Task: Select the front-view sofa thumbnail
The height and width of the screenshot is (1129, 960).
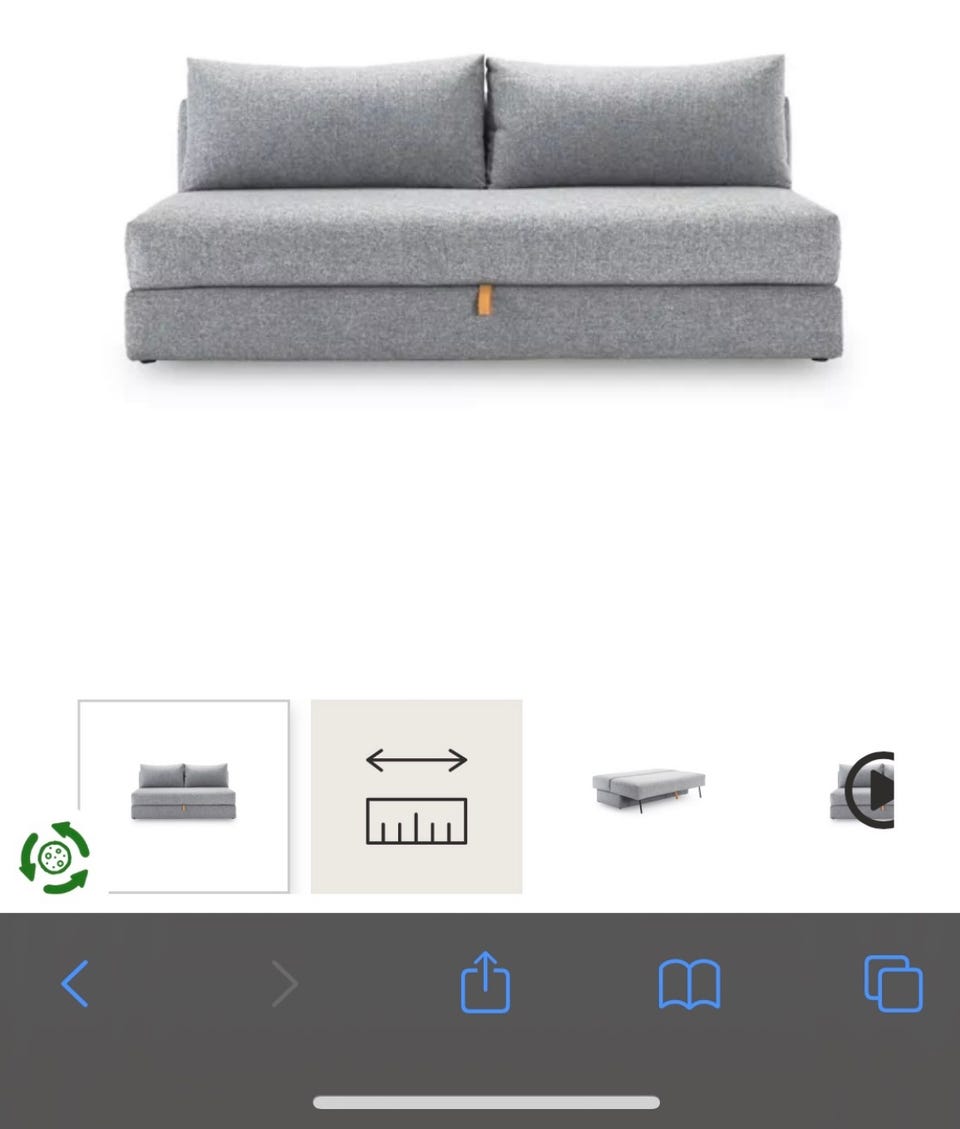Action: pos(184,795)
